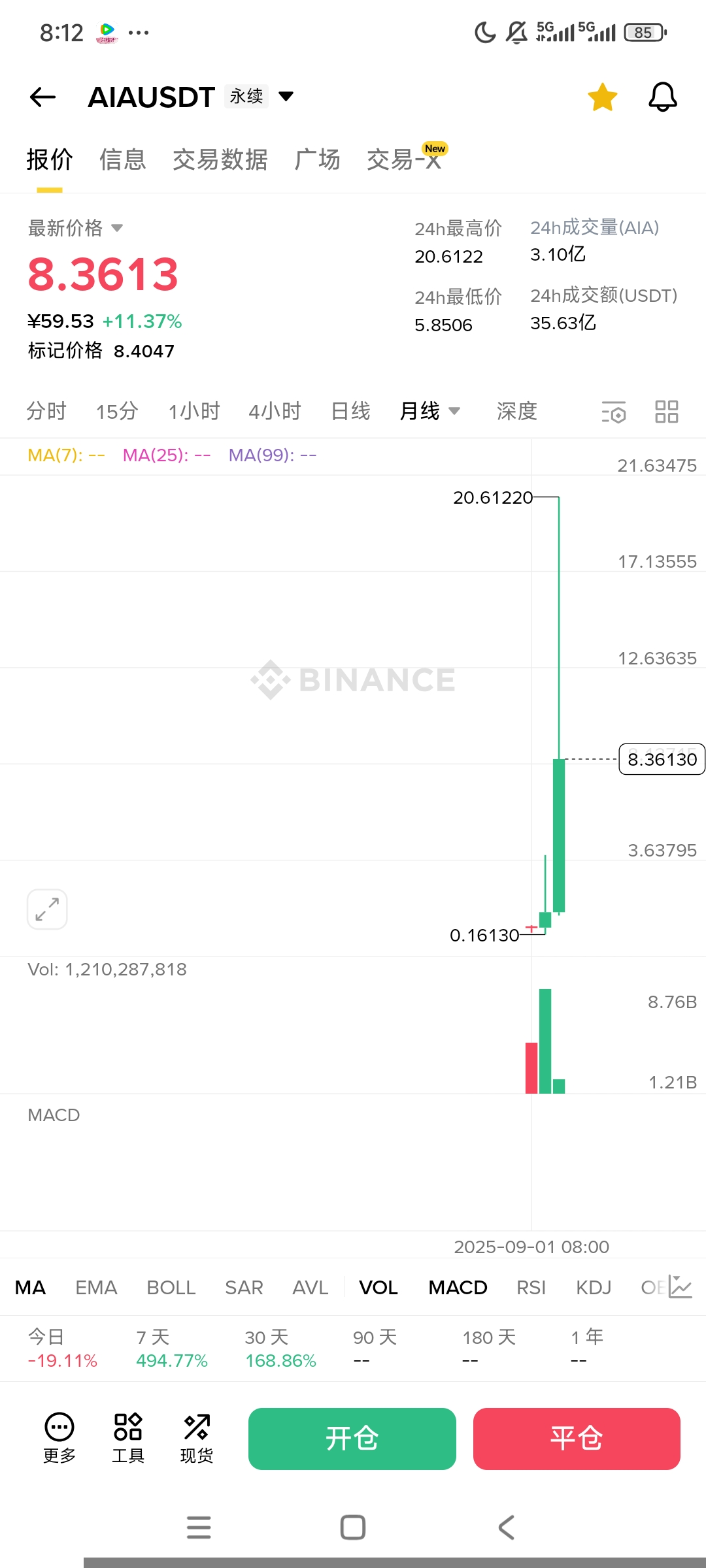Open the 交易数据 tab
706x1568 pixels.
[220, 159]
